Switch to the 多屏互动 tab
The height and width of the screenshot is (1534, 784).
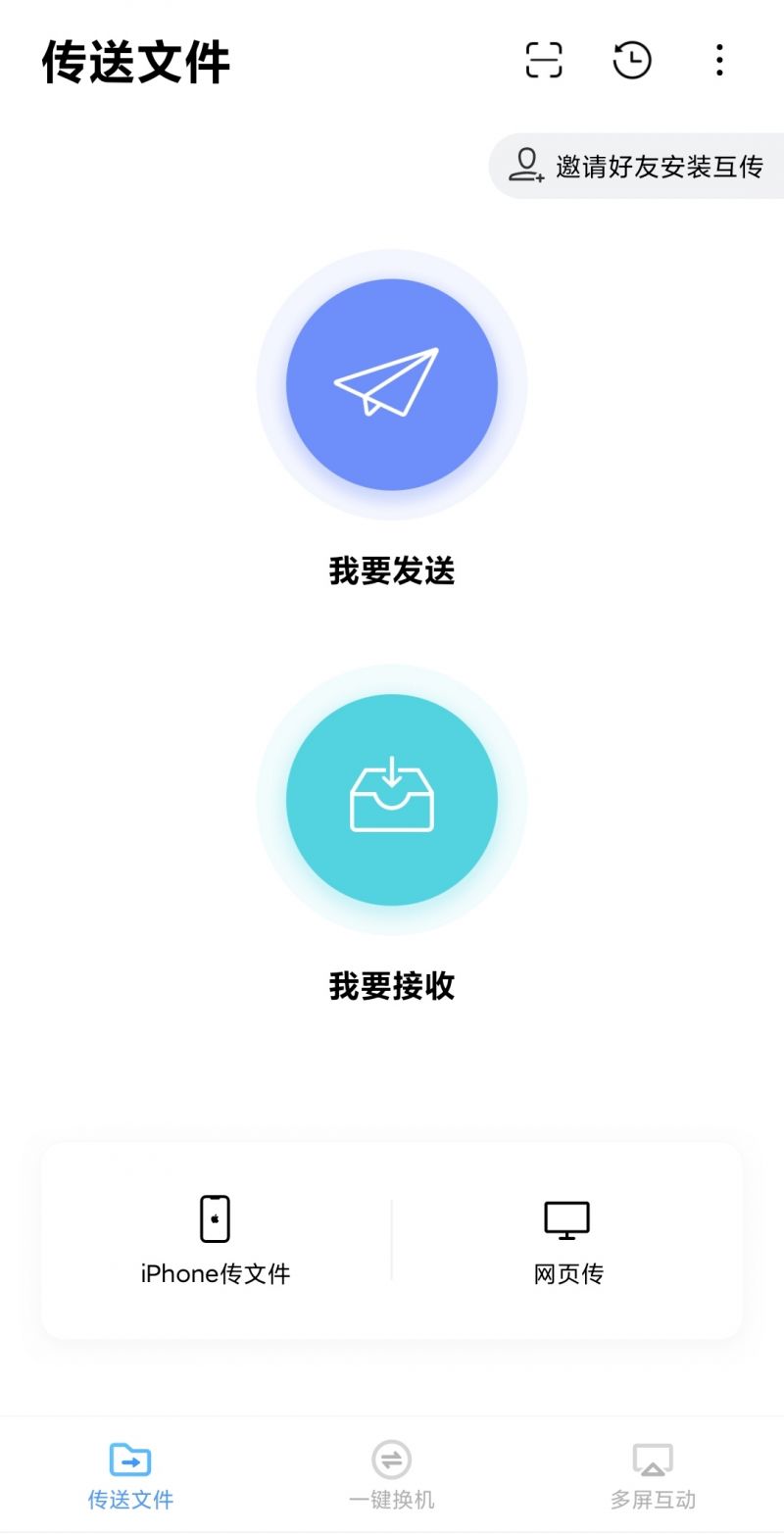click(653, 1475)
